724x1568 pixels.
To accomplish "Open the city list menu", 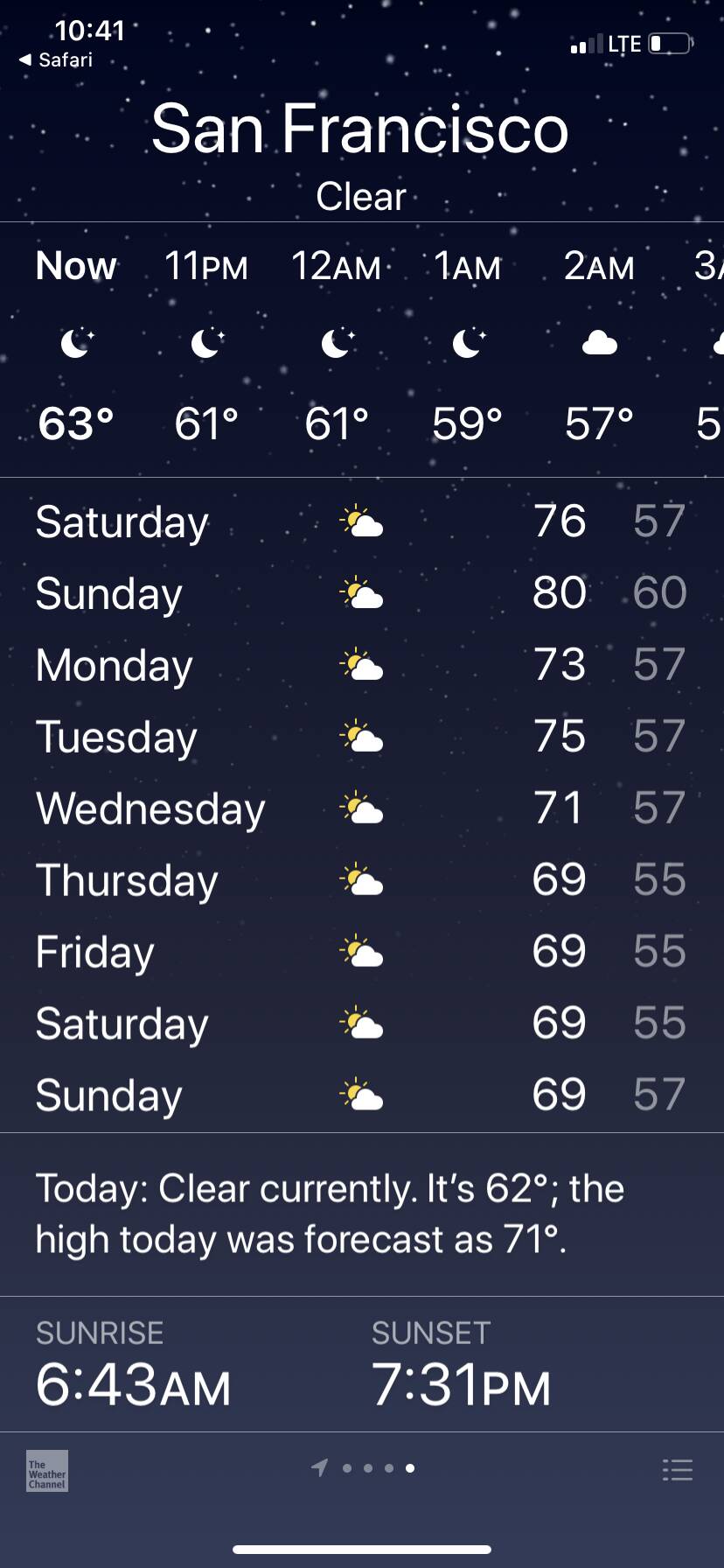I will point(678,1469).
